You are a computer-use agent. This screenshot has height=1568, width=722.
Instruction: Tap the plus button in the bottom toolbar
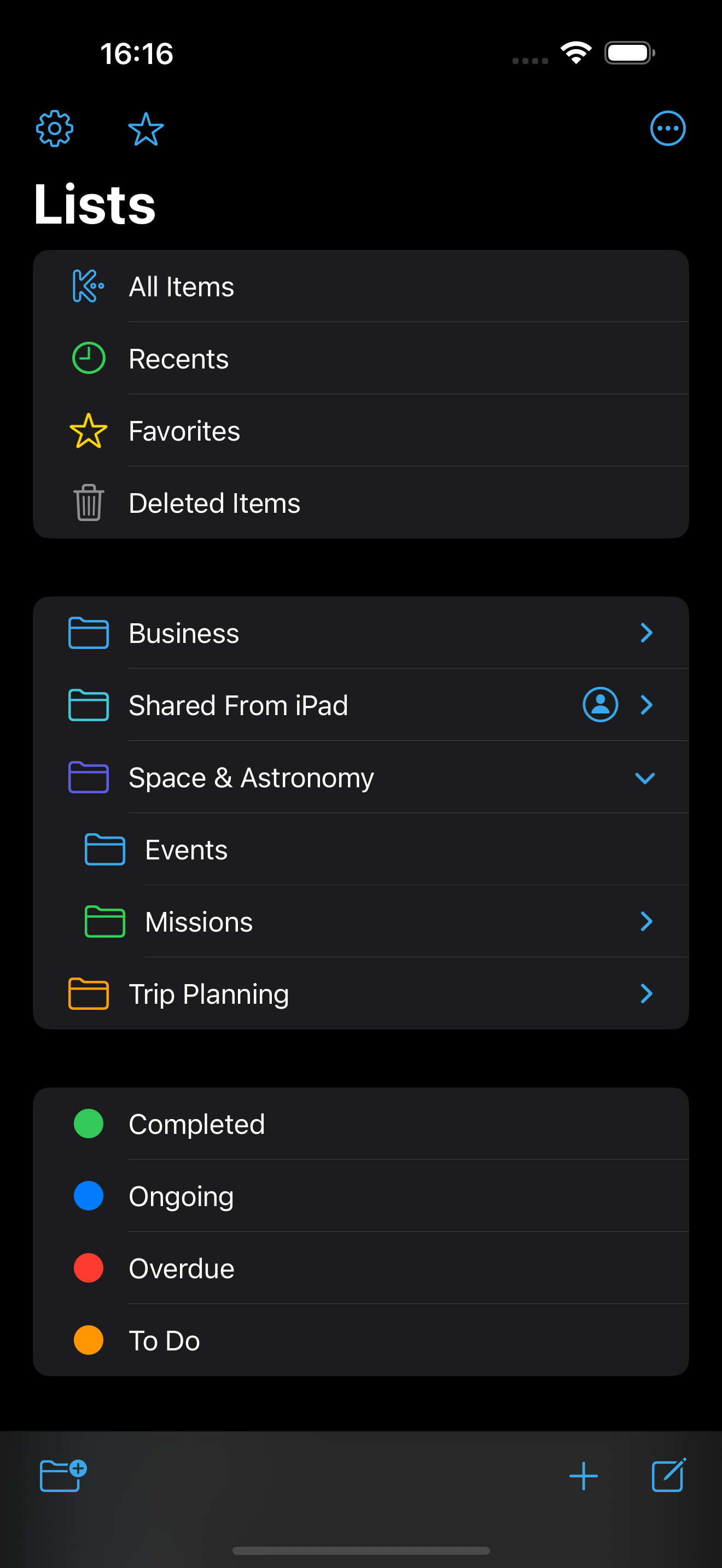pos(583,1476)
